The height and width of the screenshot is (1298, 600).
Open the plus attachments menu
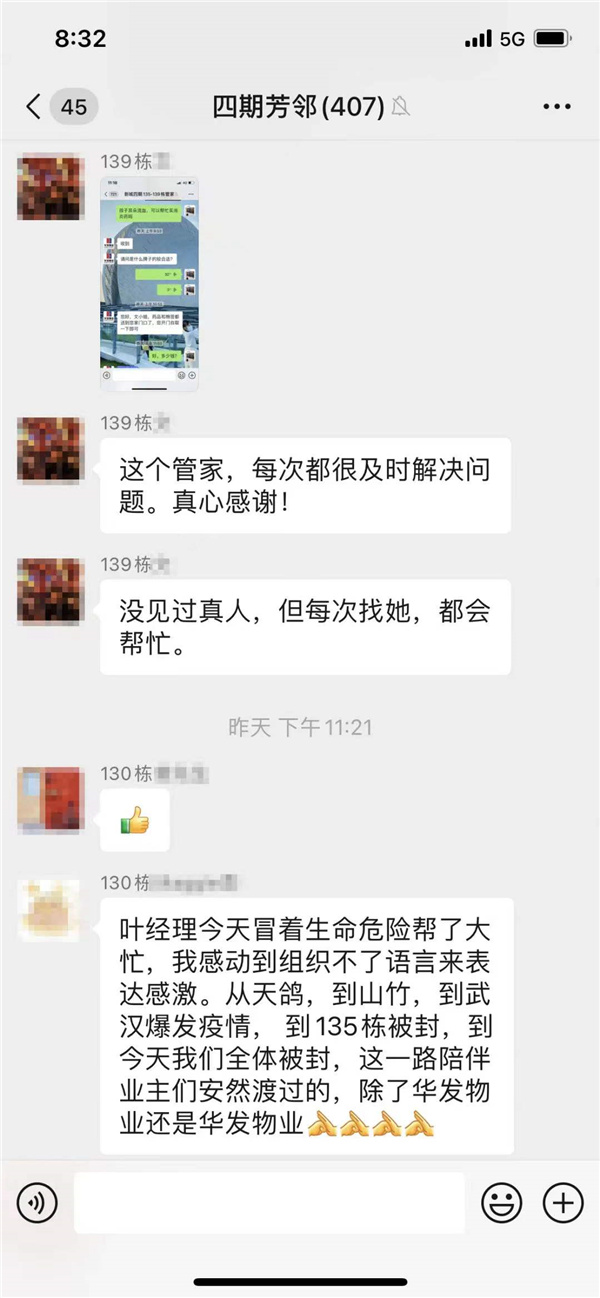563,1203
